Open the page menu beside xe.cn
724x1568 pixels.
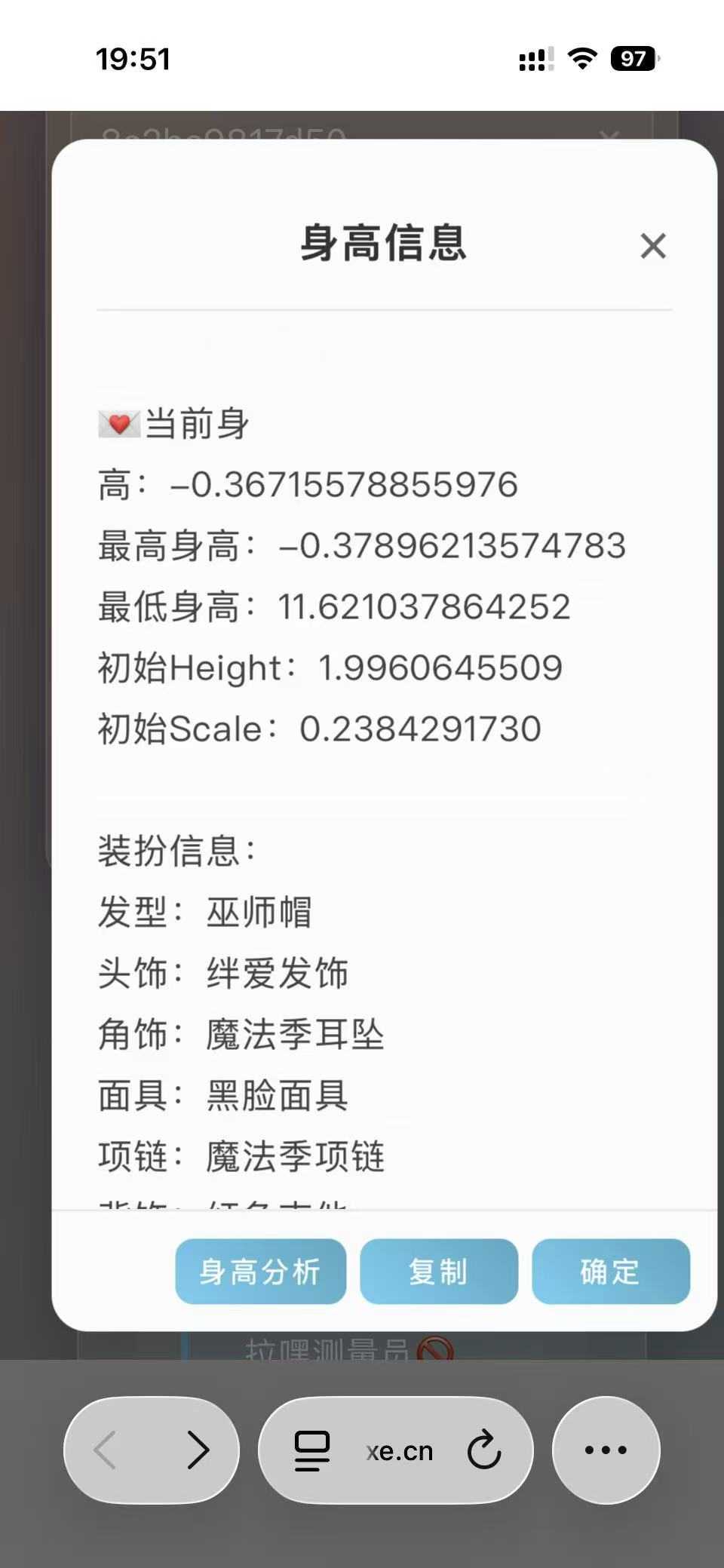(x=311, y=1450)
